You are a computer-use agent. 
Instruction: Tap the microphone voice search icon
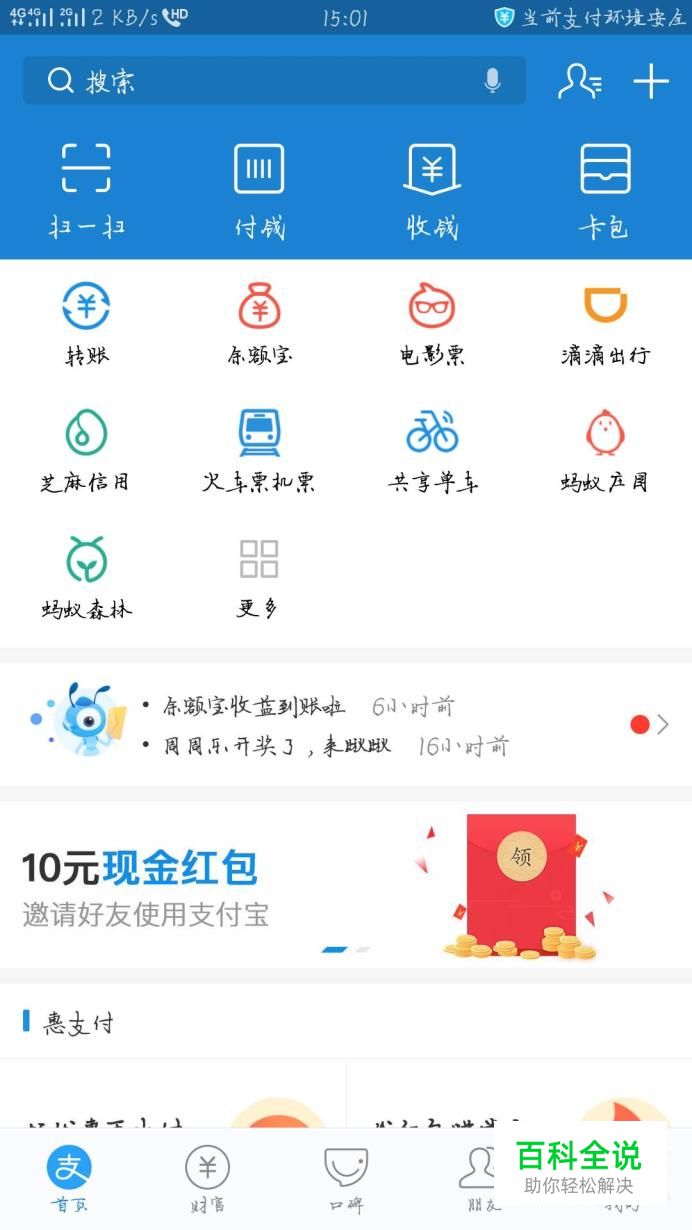tap(492, 81)
